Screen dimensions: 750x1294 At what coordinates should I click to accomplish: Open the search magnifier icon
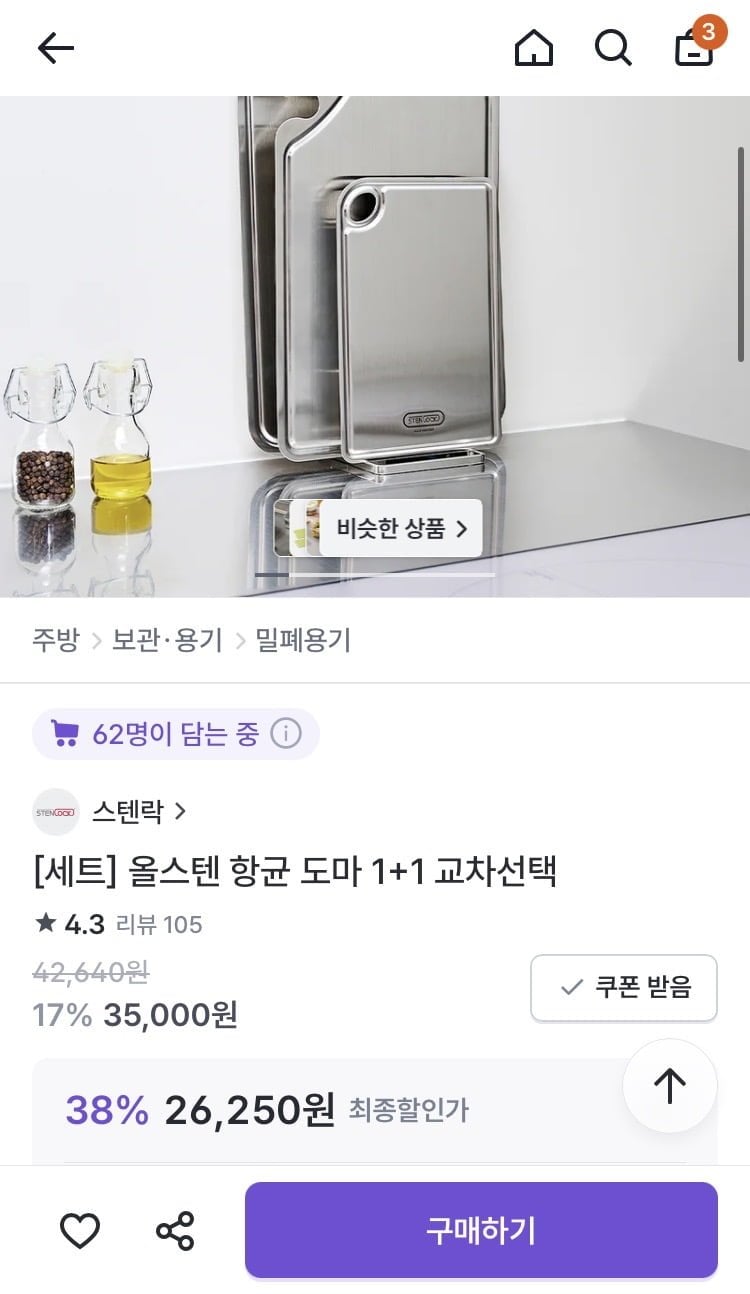click(x=613, y=47)
